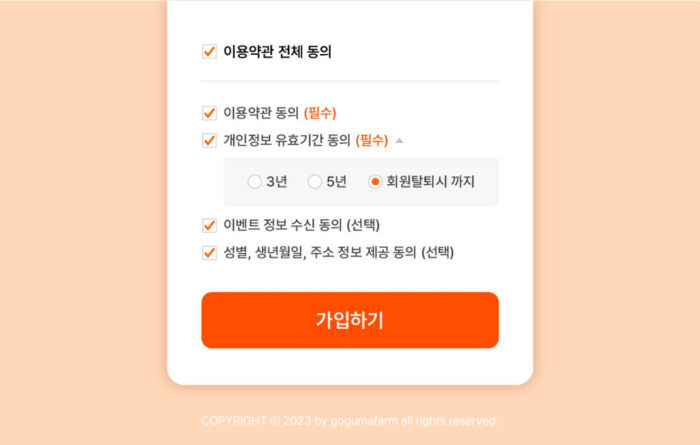The height and width of the screenshot is (445, 700).
Task: Select the 회원탈퇴시 까지 radio button
Action: pyautogui.click(x=375, y=182)
